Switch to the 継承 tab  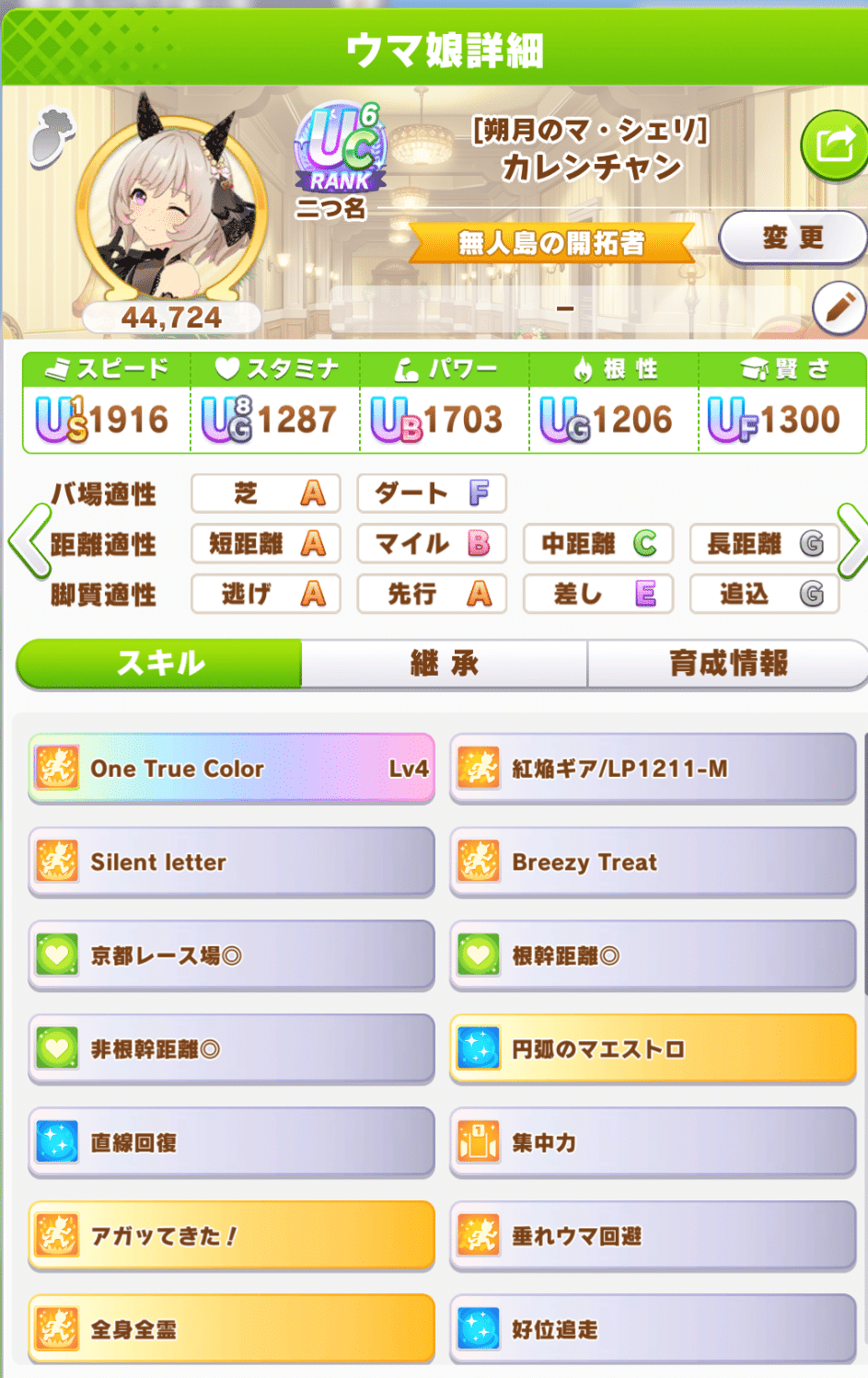tap(444, 663)
